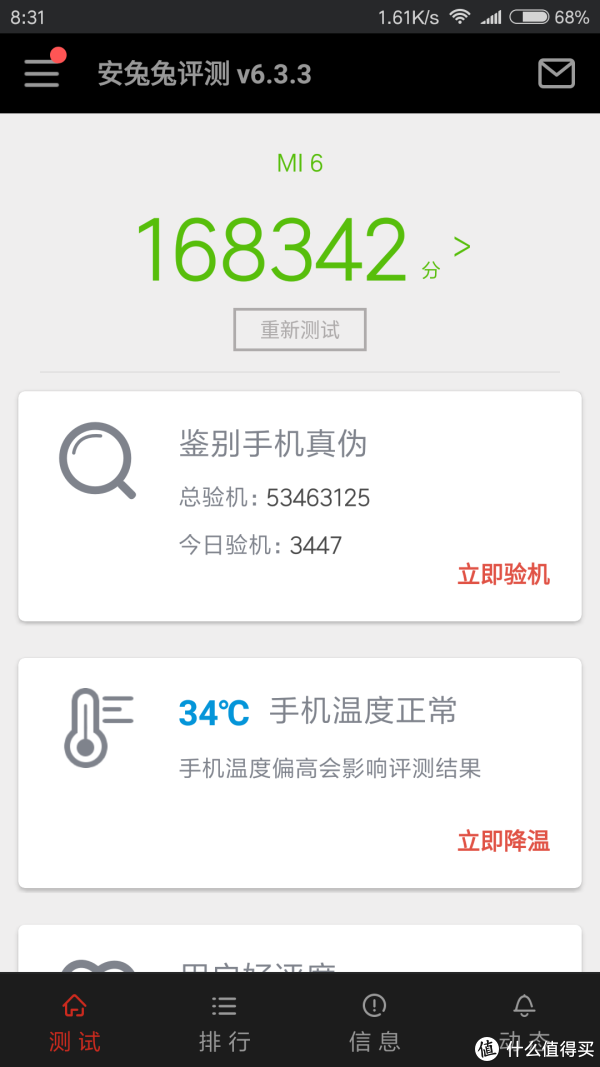Viewport: 600px width, 1067px height.
Task: Select the 测试 tab
Action: tap(75, 1023)
